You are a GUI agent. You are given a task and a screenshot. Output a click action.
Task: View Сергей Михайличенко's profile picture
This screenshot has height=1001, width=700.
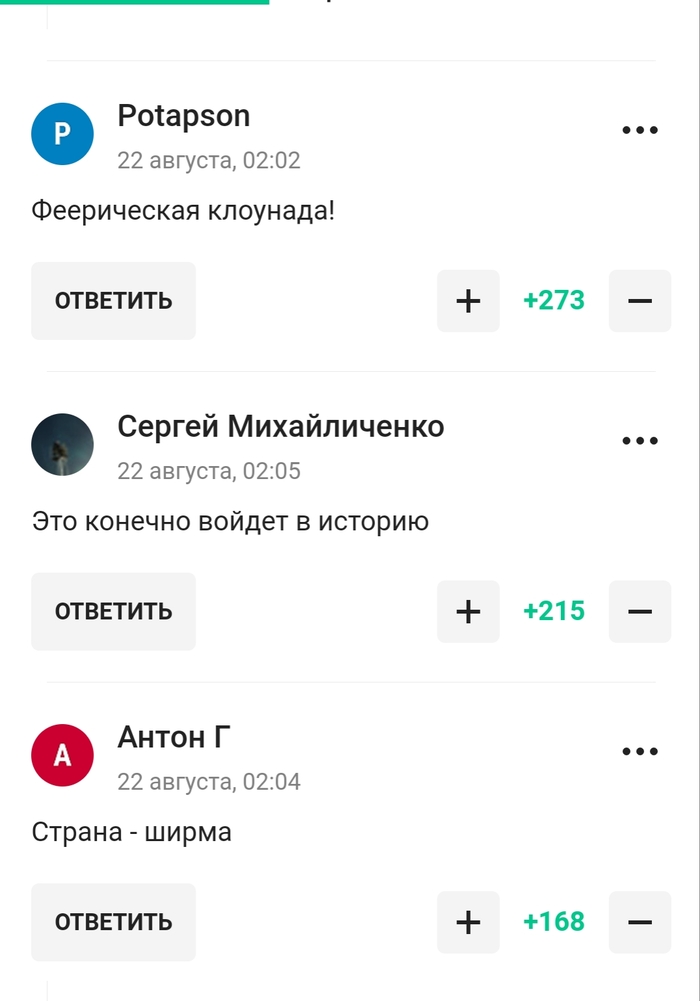[63, 445]
